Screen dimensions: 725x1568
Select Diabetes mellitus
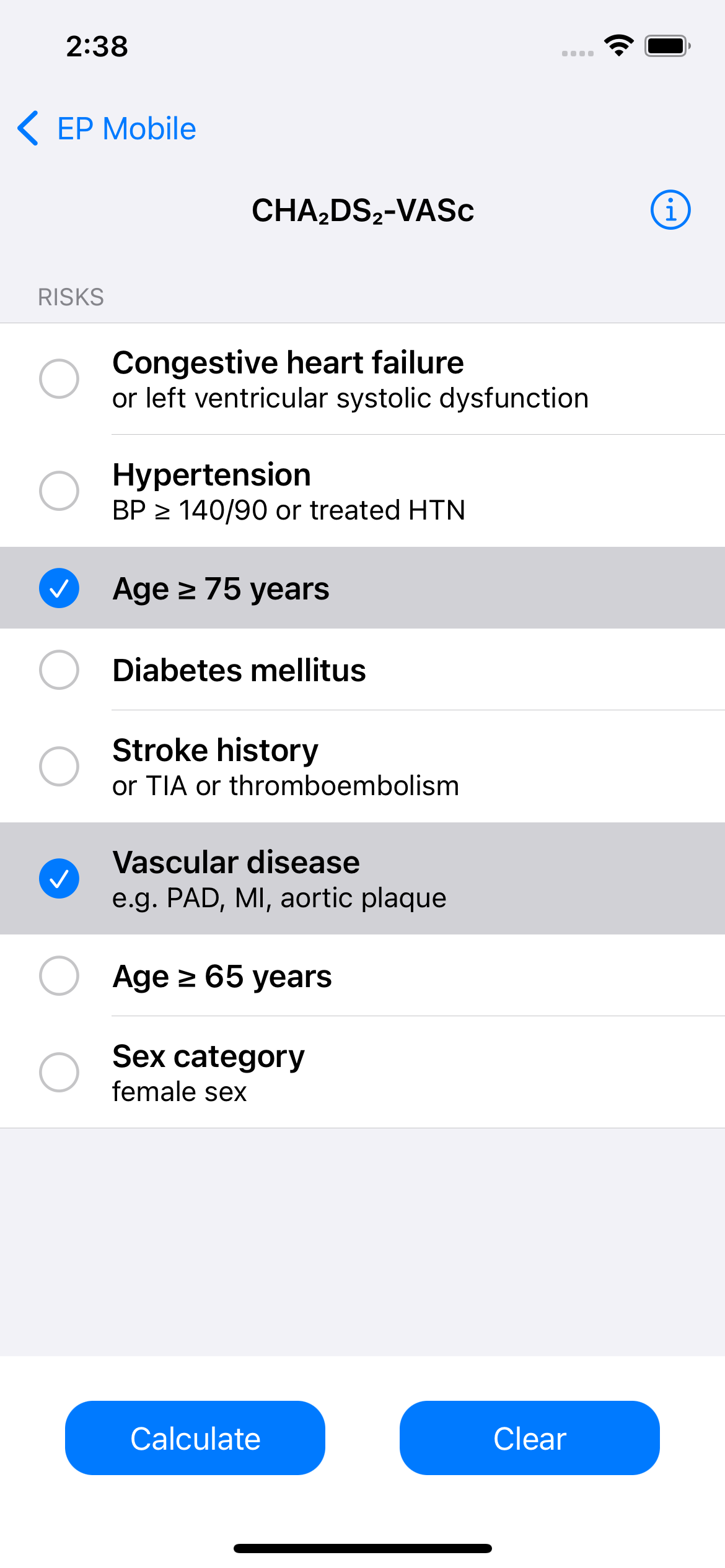(362, 669)
